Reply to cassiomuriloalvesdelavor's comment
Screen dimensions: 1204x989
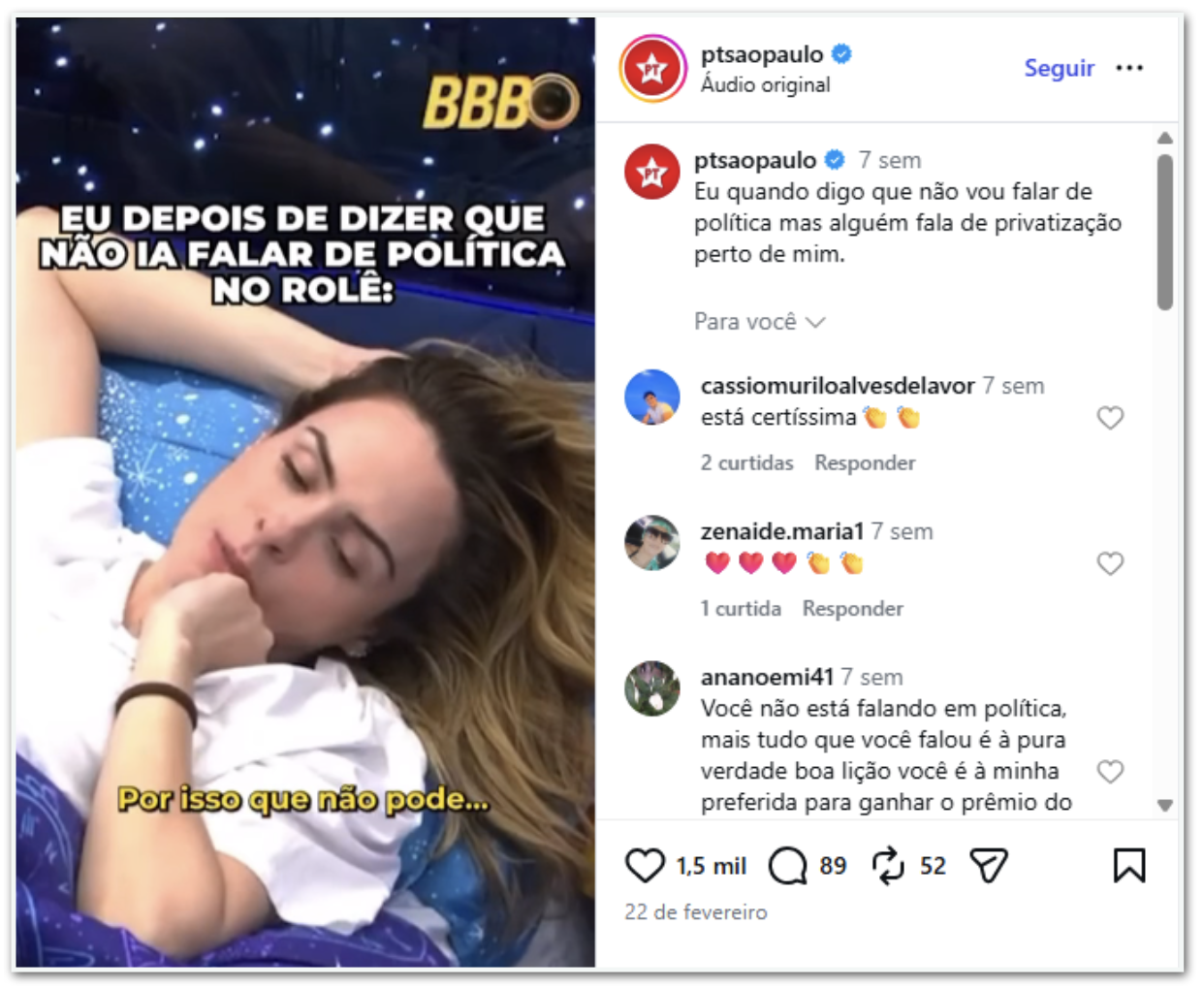pyautogui.click(x=864, y=463)
